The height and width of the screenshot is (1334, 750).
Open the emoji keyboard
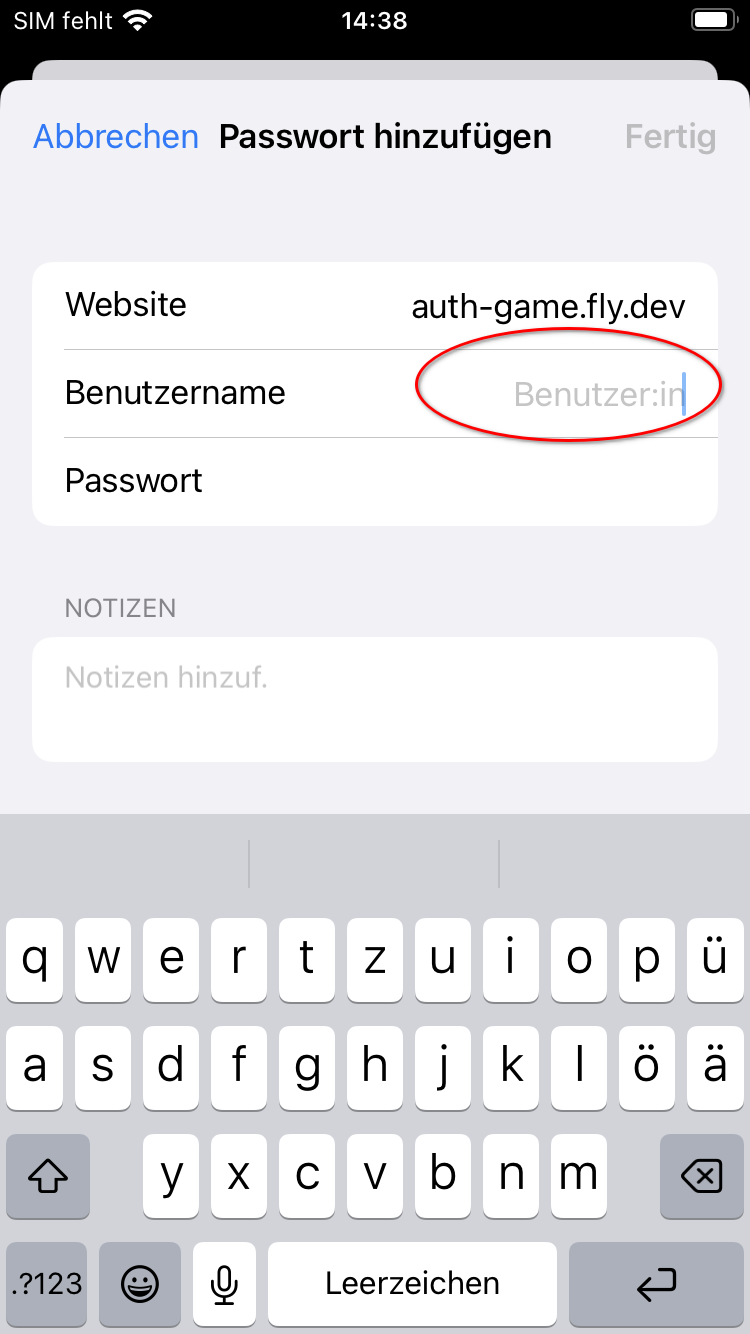(140, 1284)
